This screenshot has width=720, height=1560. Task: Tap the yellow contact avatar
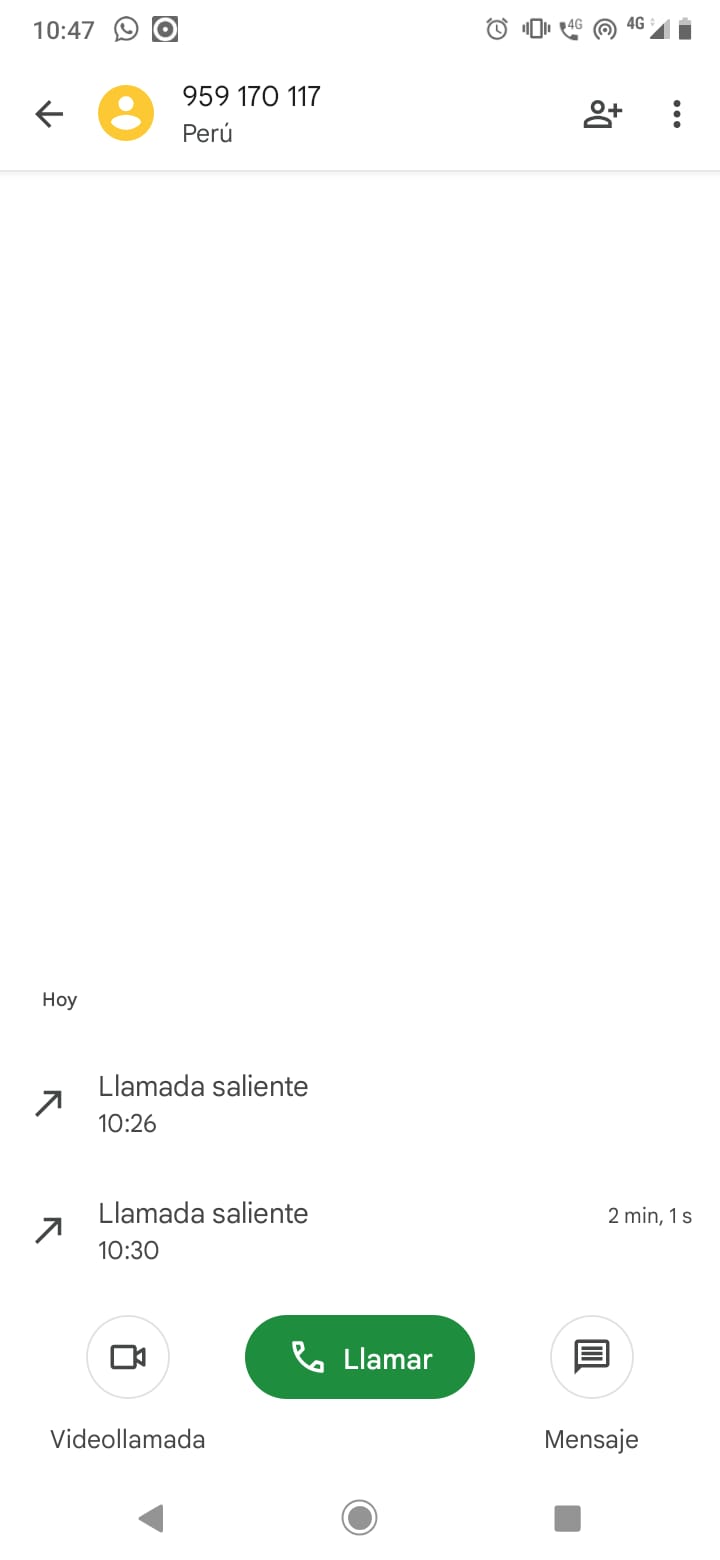[126, 113]
